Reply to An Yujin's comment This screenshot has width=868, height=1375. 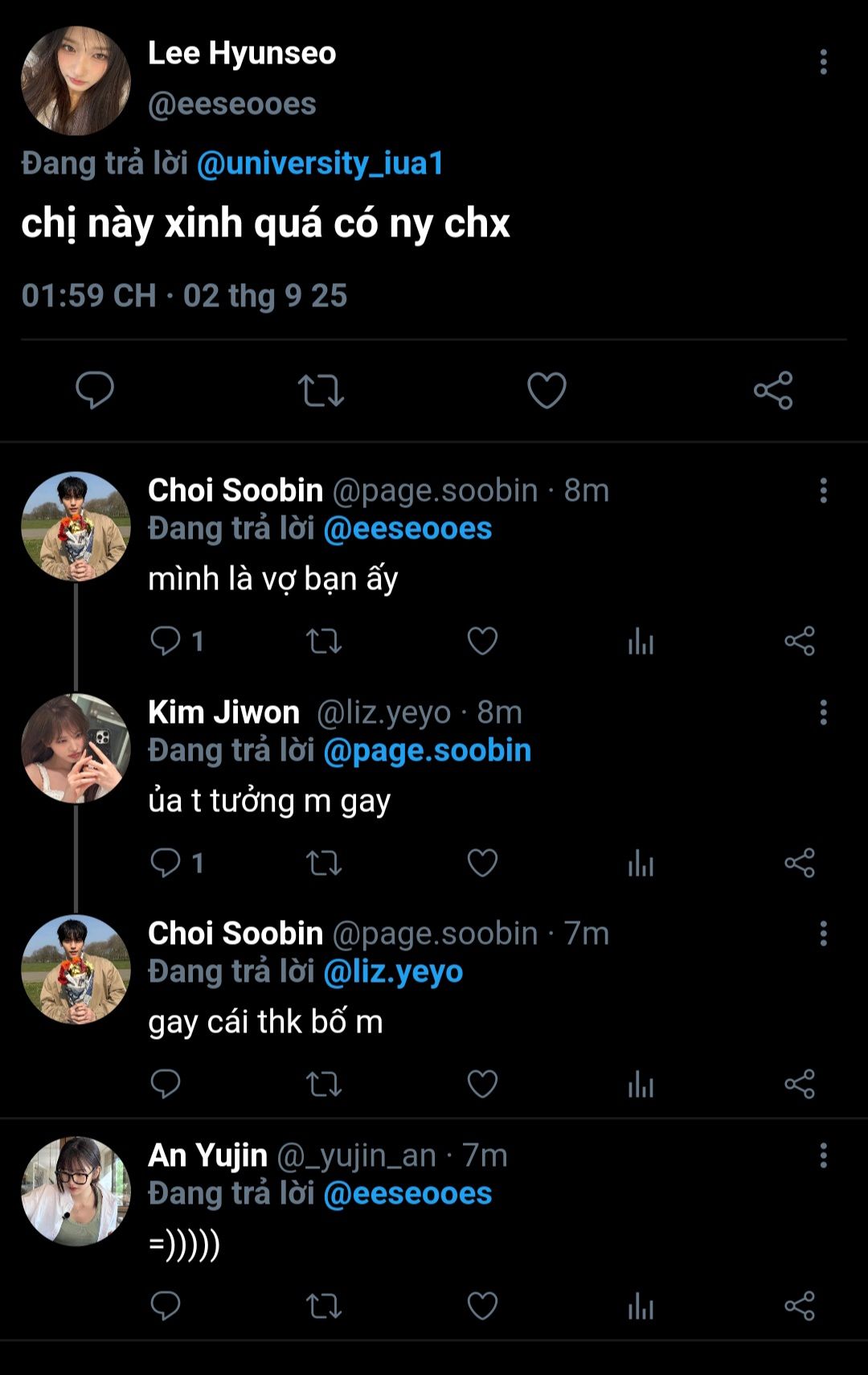(x=166, y=1306)
